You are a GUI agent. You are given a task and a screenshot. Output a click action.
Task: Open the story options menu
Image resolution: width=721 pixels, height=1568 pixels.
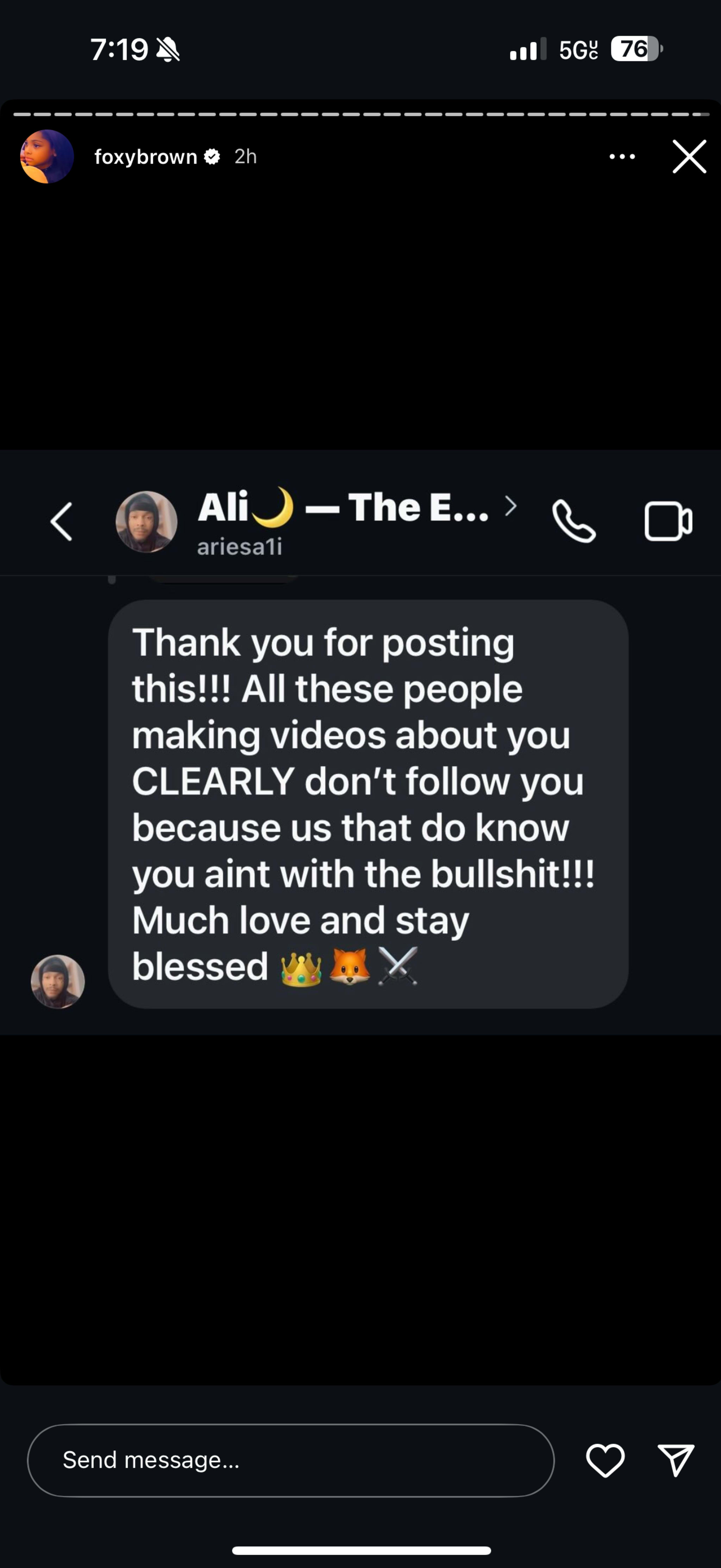[622, 156]
